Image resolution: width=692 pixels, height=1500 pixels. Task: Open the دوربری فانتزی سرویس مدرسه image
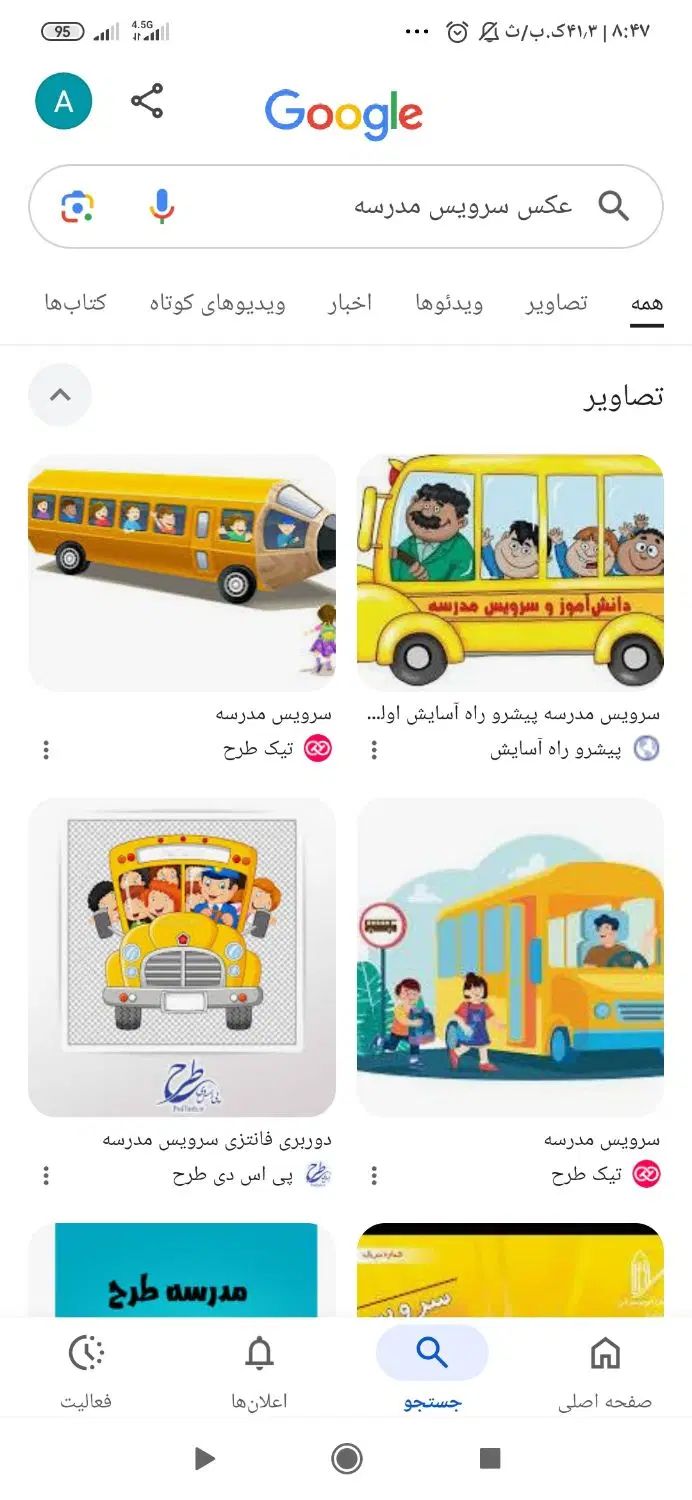tap(182, 957)
